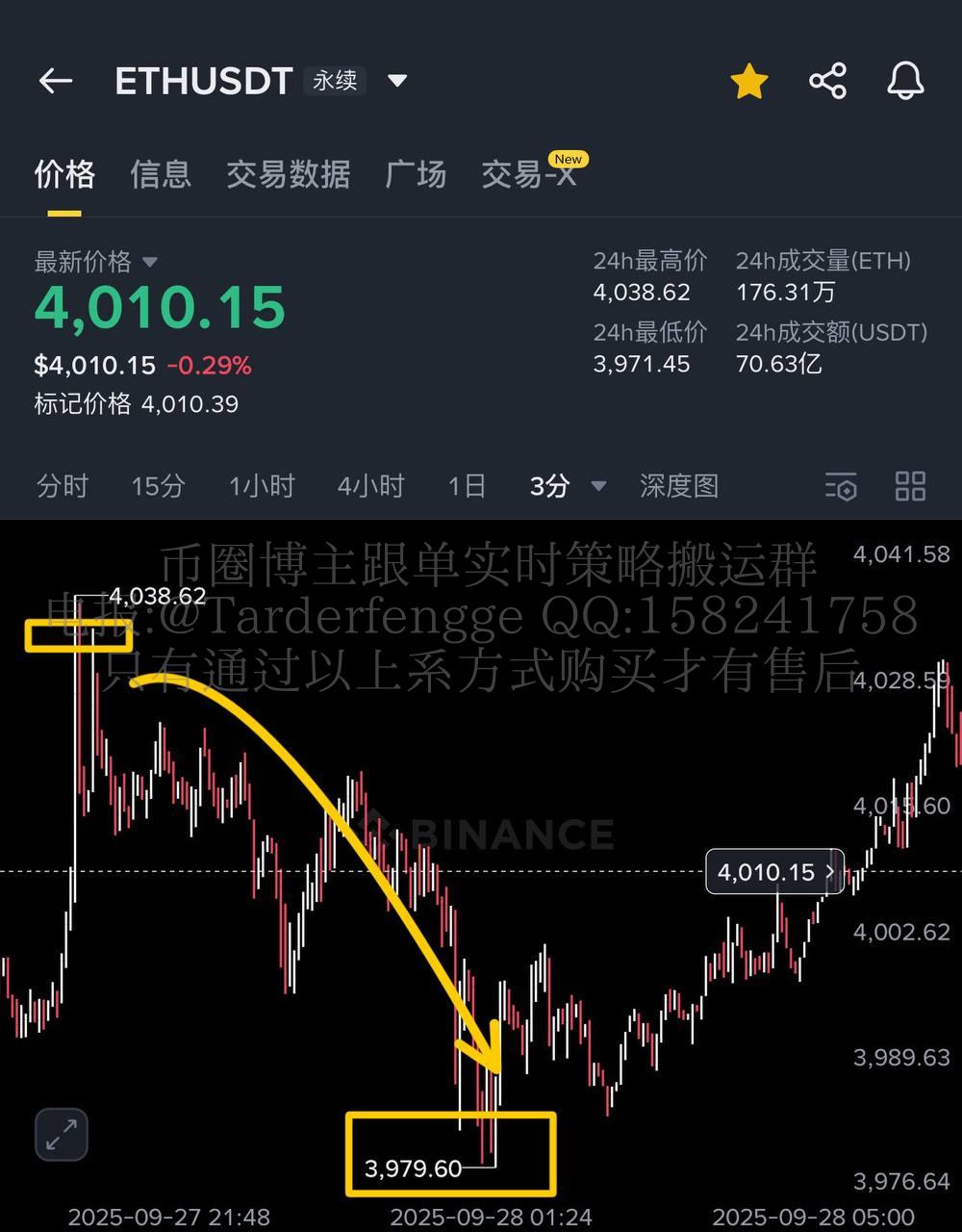
Task: Open the chart grid layout icon
Action: [910, 486]
